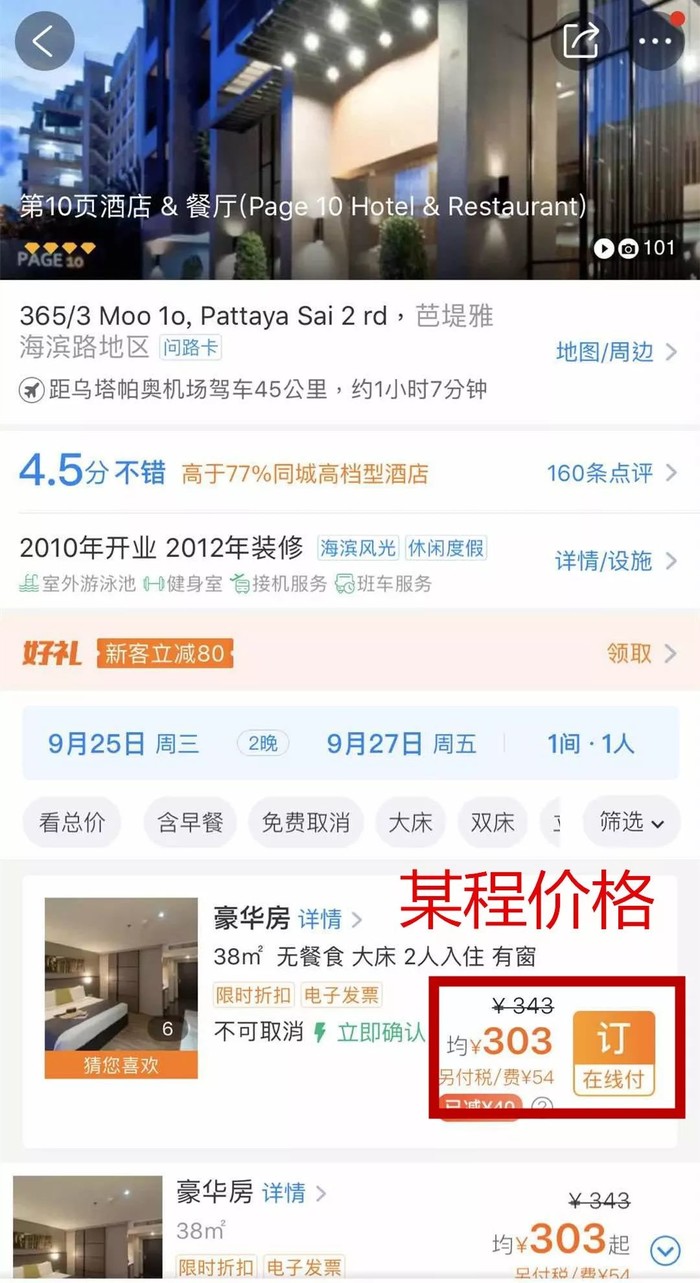The width and height of the screenshot is (700, 1283).
Task: Open the 筛选 filter dropdown
Action: point(632,823)
